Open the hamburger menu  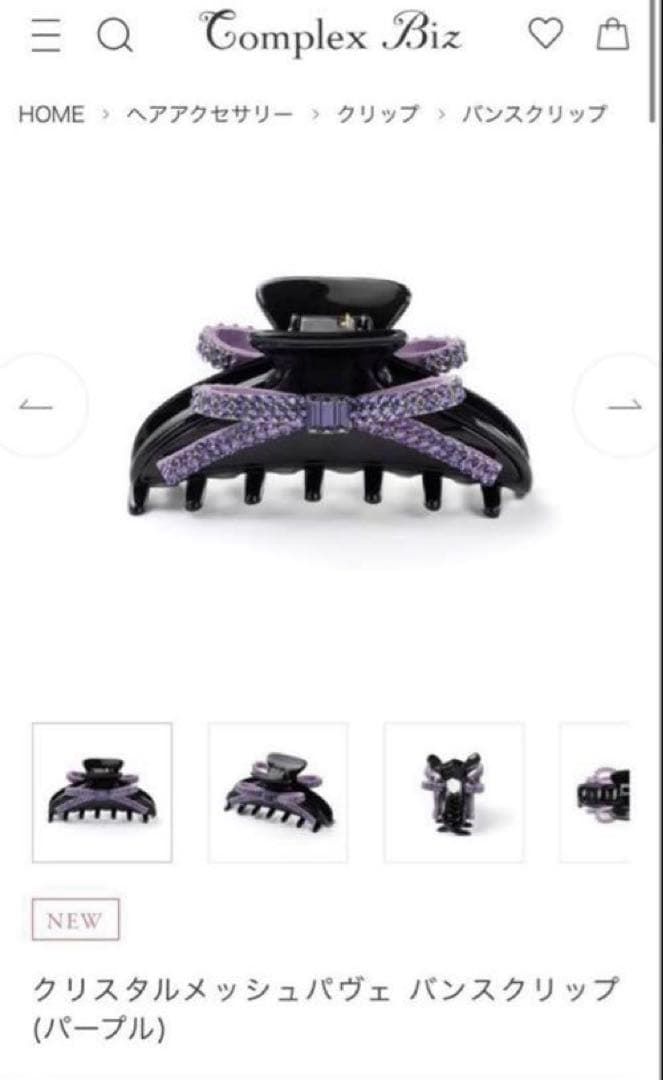coord(46,36)
